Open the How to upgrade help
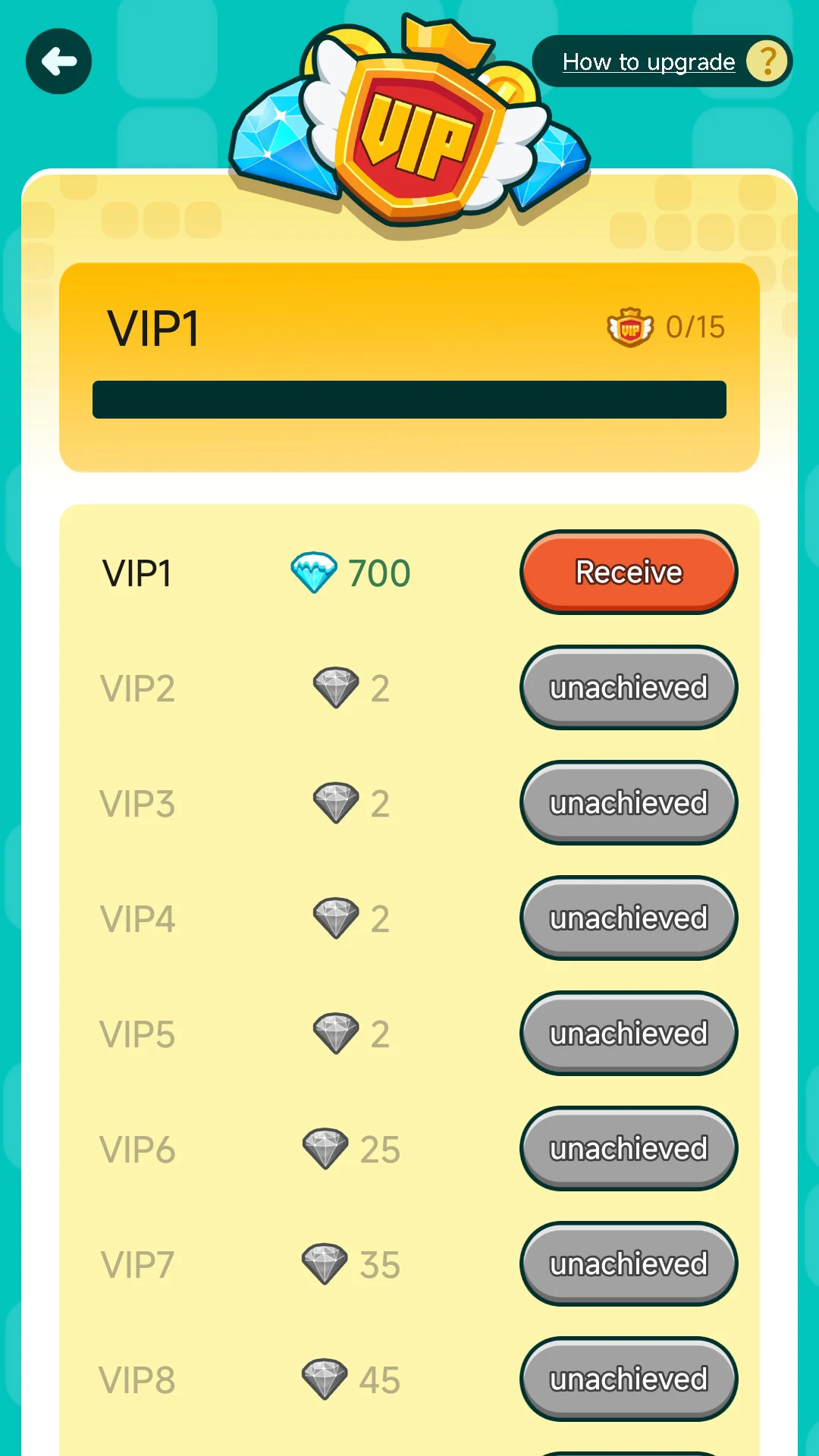This screenshot has height=1456, width=819. 661,61
